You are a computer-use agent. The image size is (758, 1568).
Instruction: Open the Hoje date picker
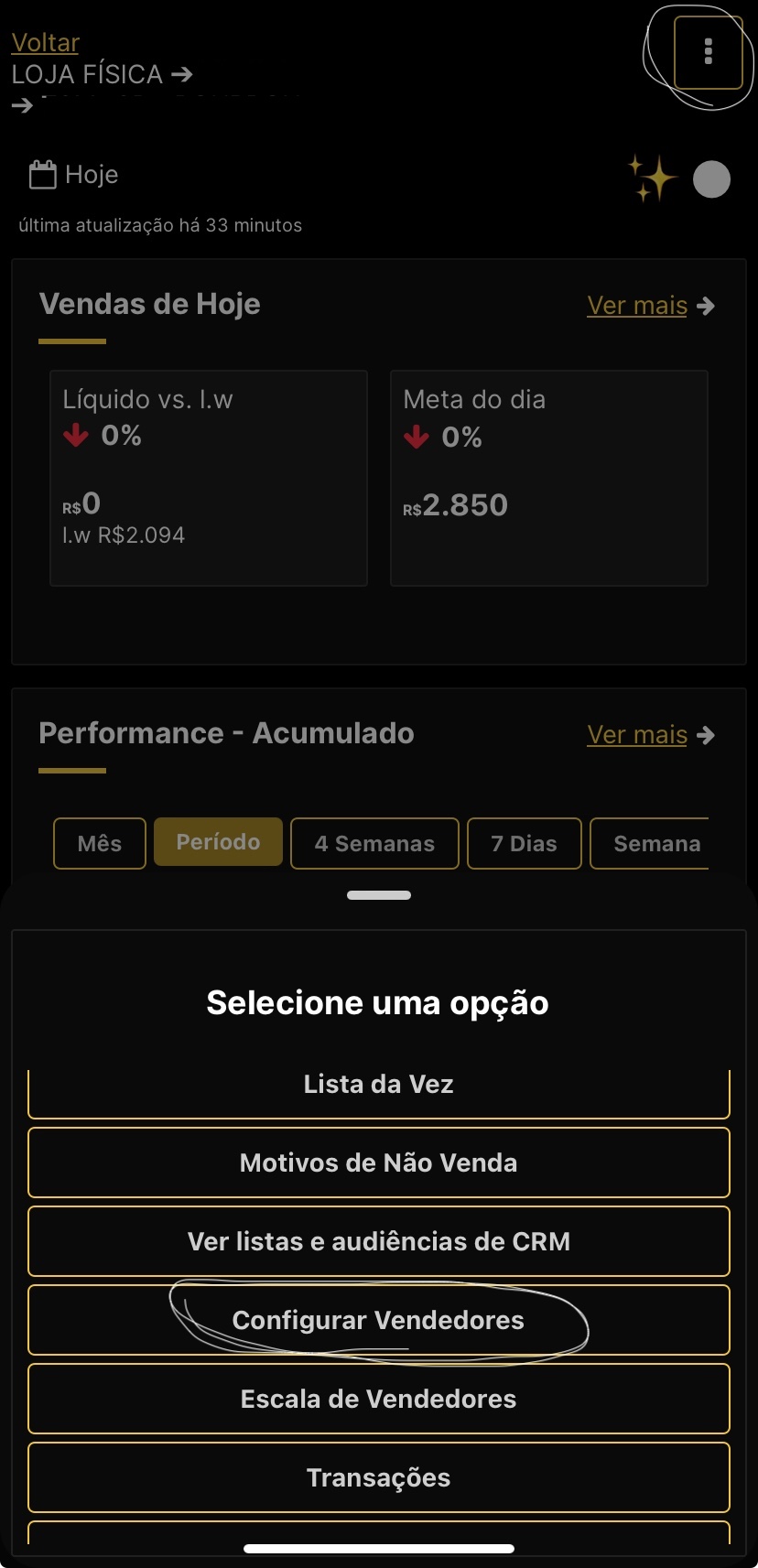pos(74,175)
